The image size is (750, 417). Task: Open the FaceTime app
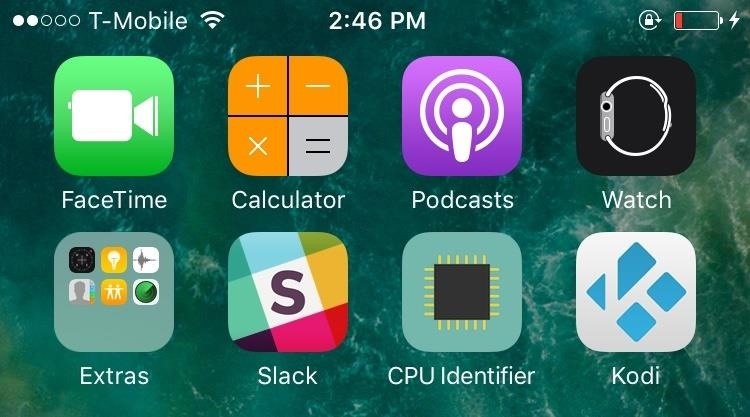pos(114,116)
